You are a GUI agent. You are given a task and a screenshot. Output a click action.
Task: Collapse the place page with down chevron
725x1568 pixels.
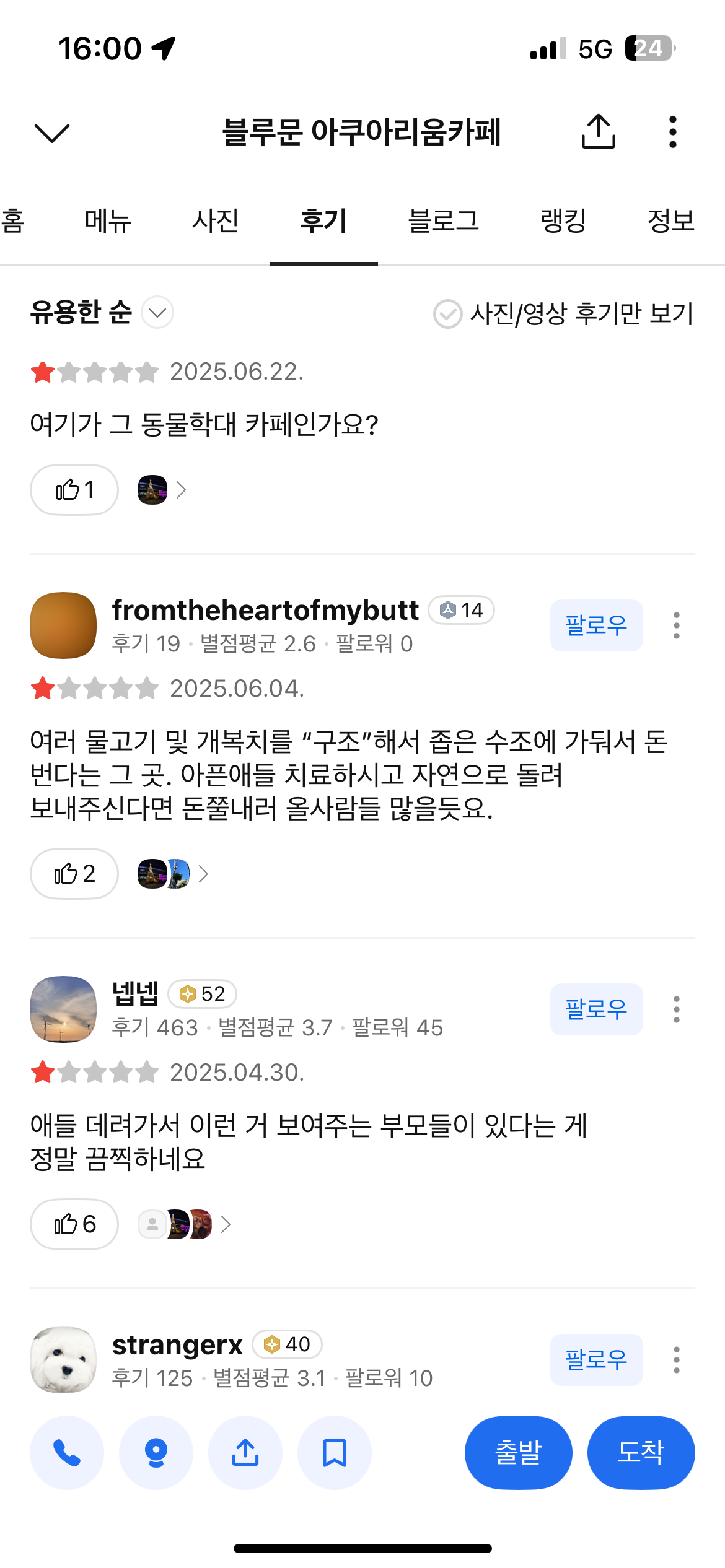click(52, 133)
